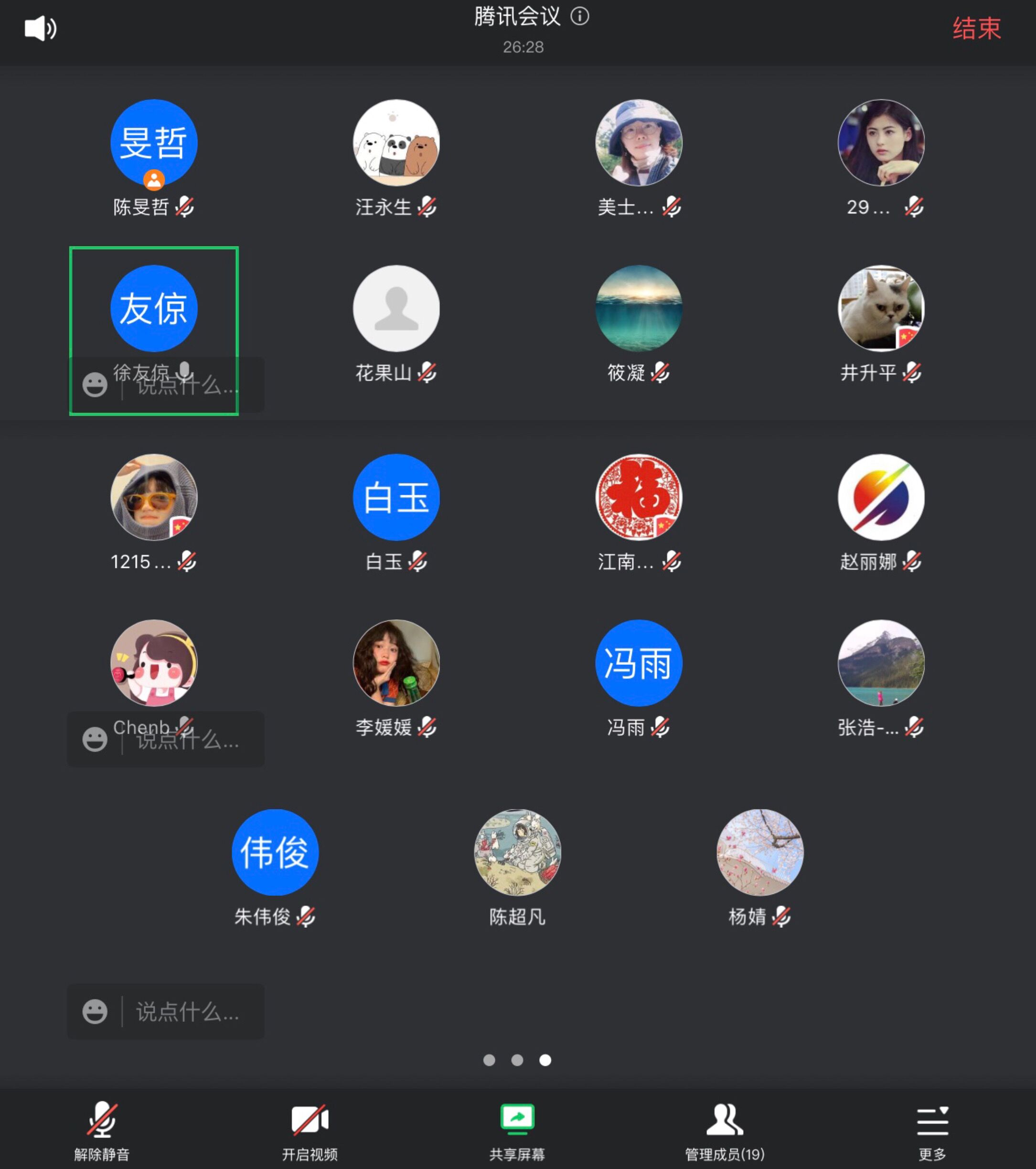Select participant 井升平

[881, 309]
